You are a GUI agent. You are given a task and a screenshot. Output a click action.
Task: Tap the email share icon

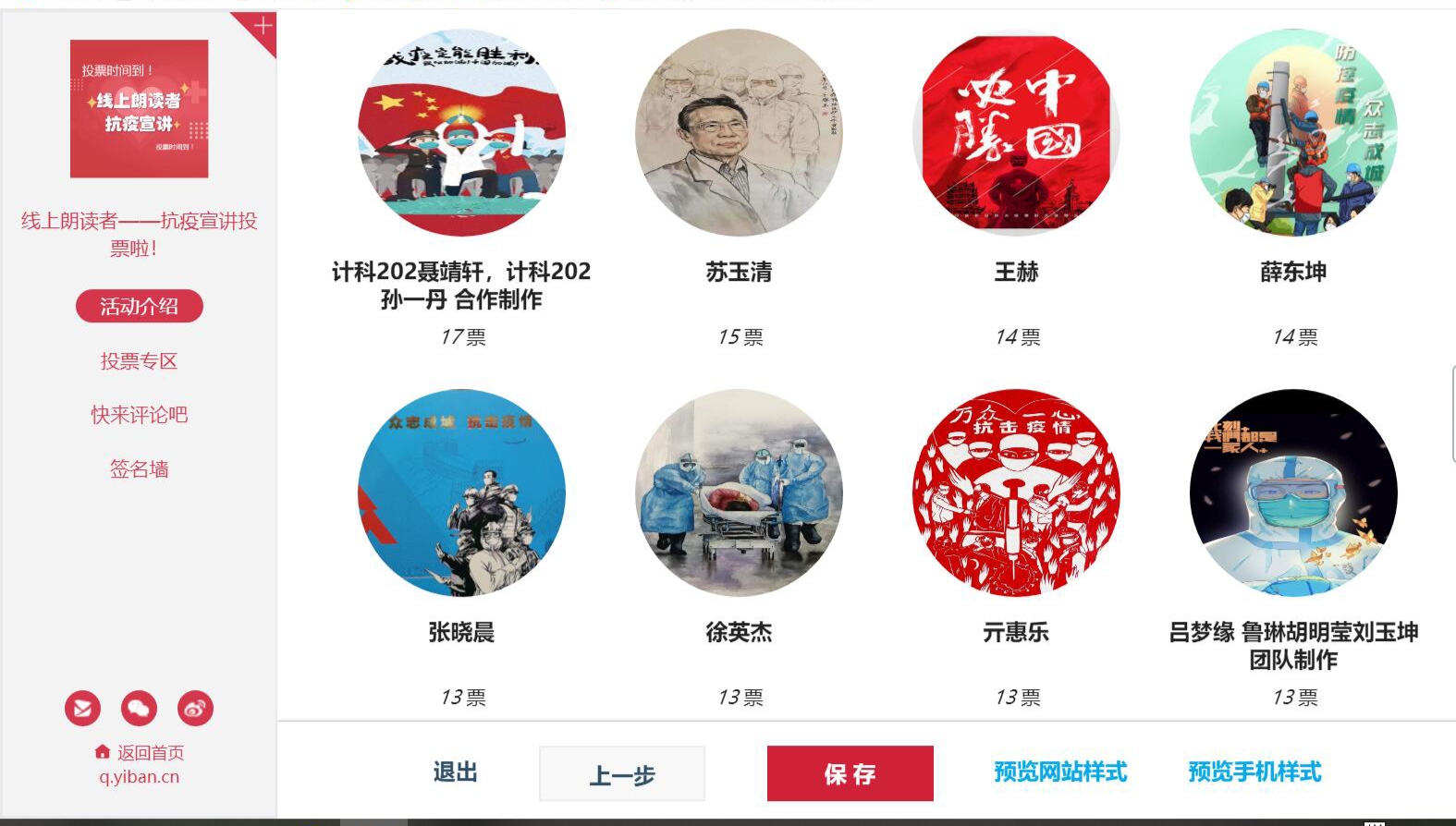click(x=82, y=709)
